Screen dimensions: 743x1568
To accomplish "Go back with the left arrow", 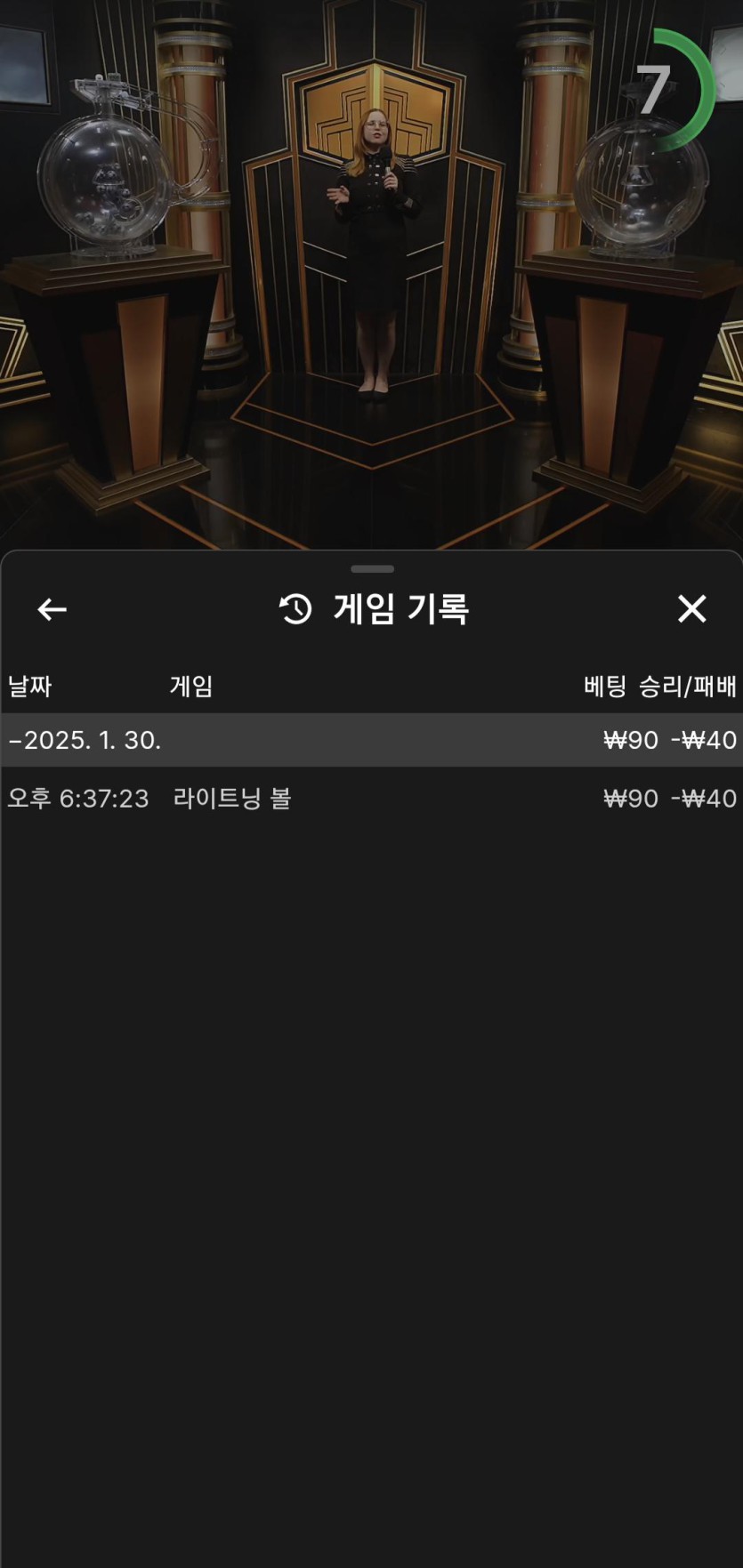I will (52, 609).
